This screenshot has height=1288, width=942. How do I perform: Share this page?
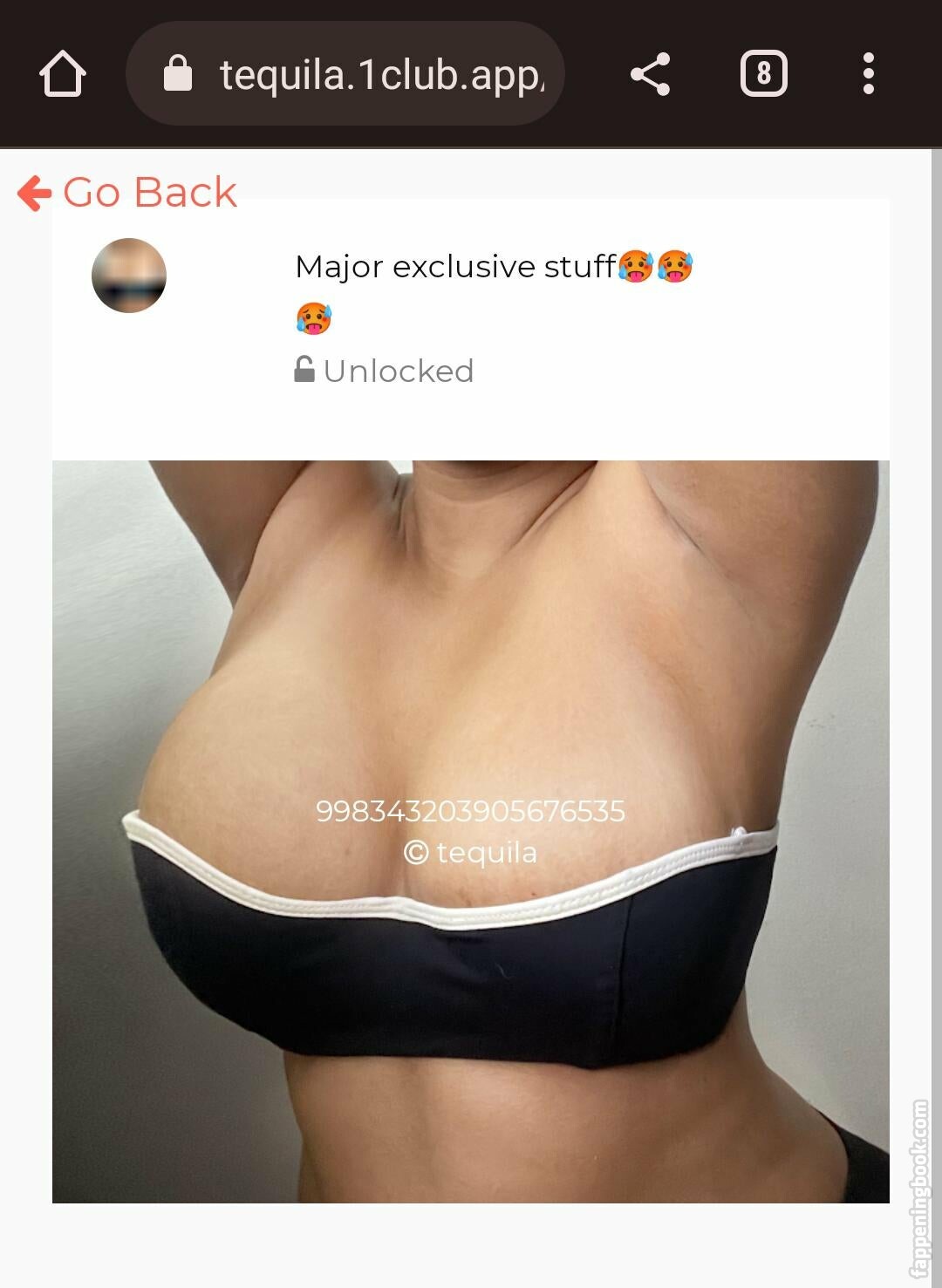tap(651, 74)
